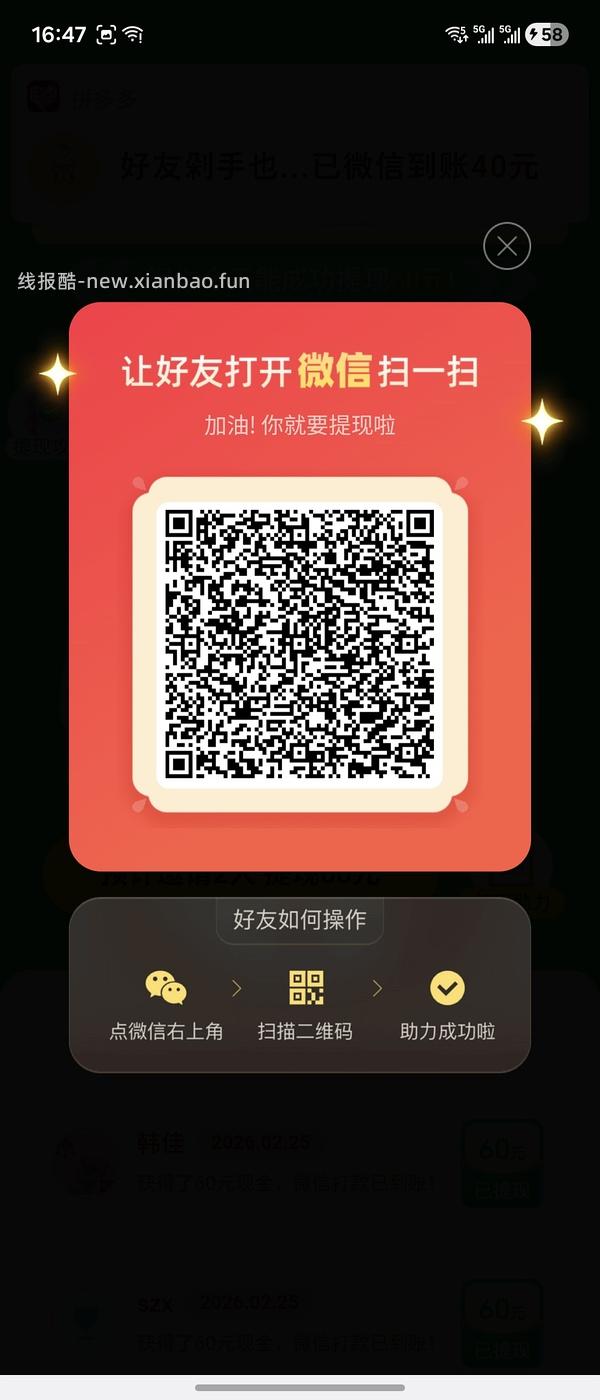Close the WeChat scan QR code dialog
This screenshot has width=600, height=1400.
pos(507,246)
